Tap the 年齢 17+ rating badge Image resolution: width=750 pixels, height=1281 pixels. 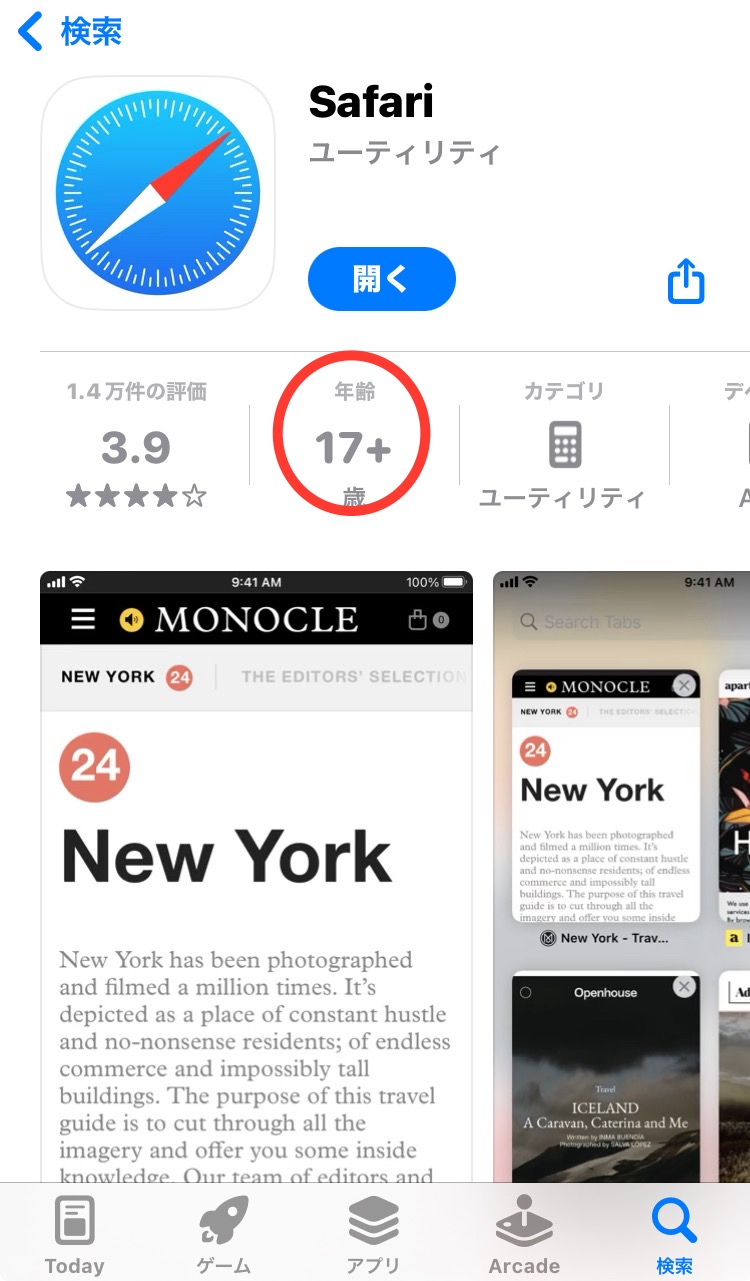pyautogui.click(x=352, y=447)
